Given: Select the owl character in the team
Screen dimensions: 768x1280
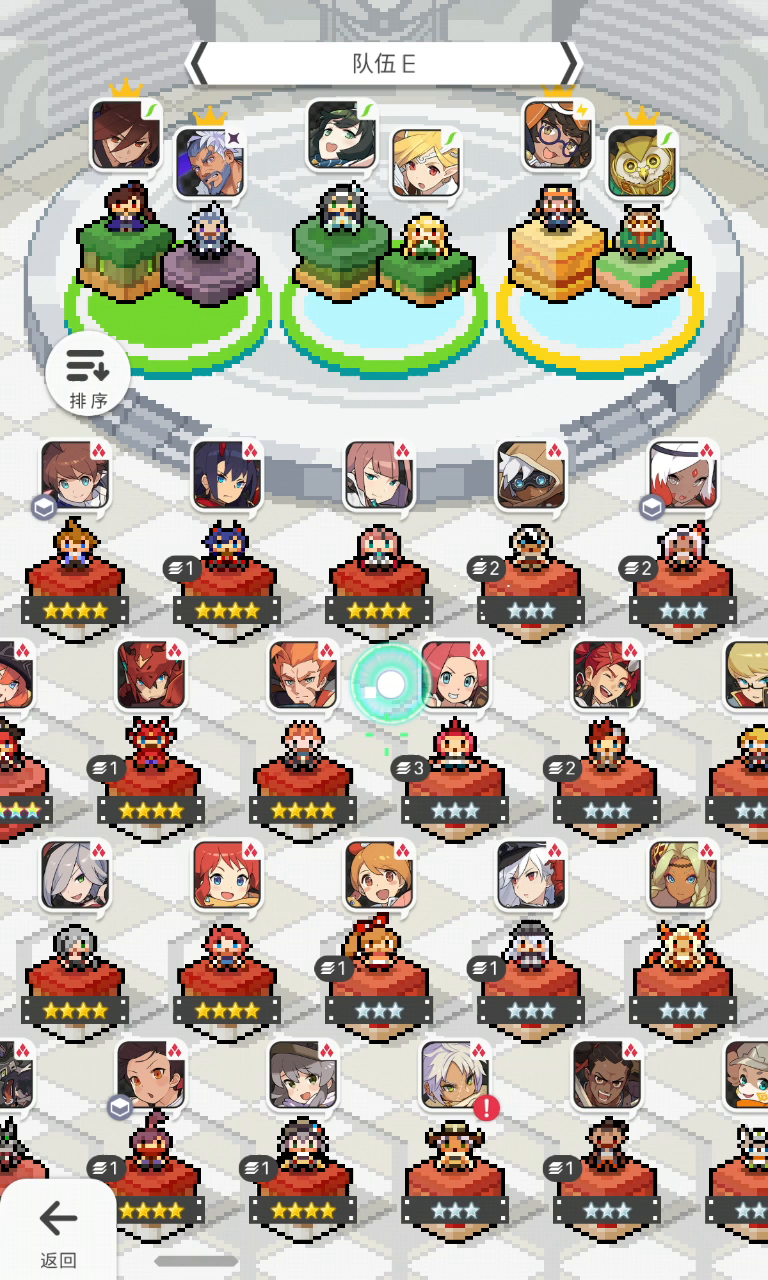Looking at the screenshot, I should pos(640,163).
